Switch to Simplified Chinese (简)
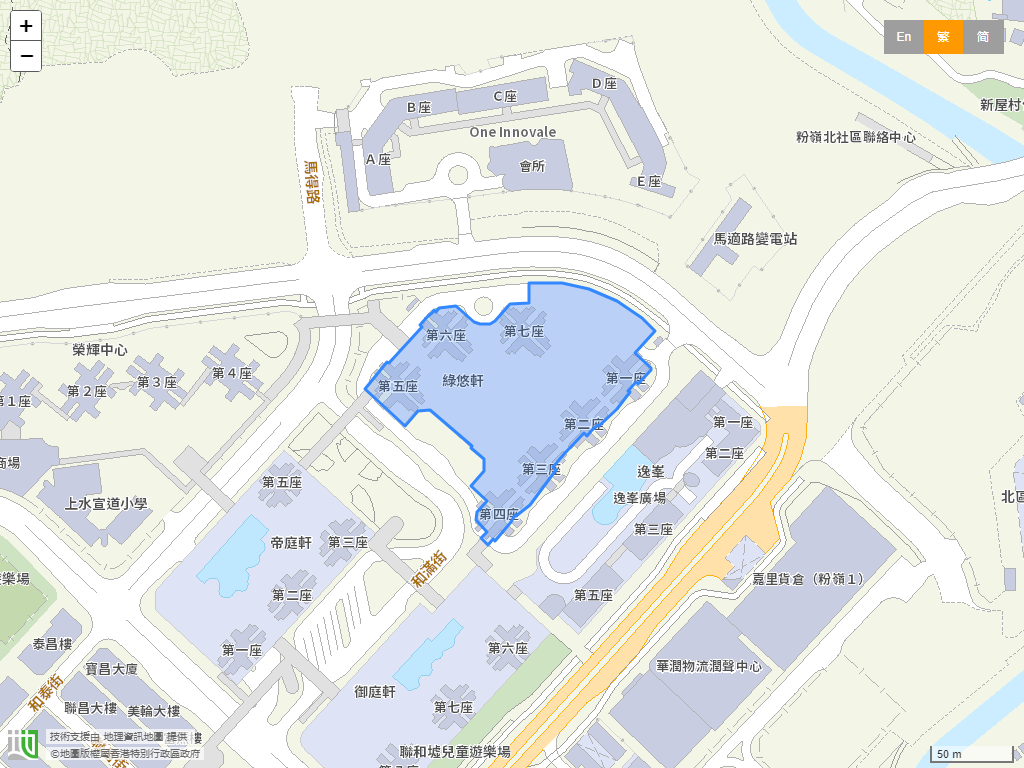This screenshot has width=1024, height=768. coord(983,37)
